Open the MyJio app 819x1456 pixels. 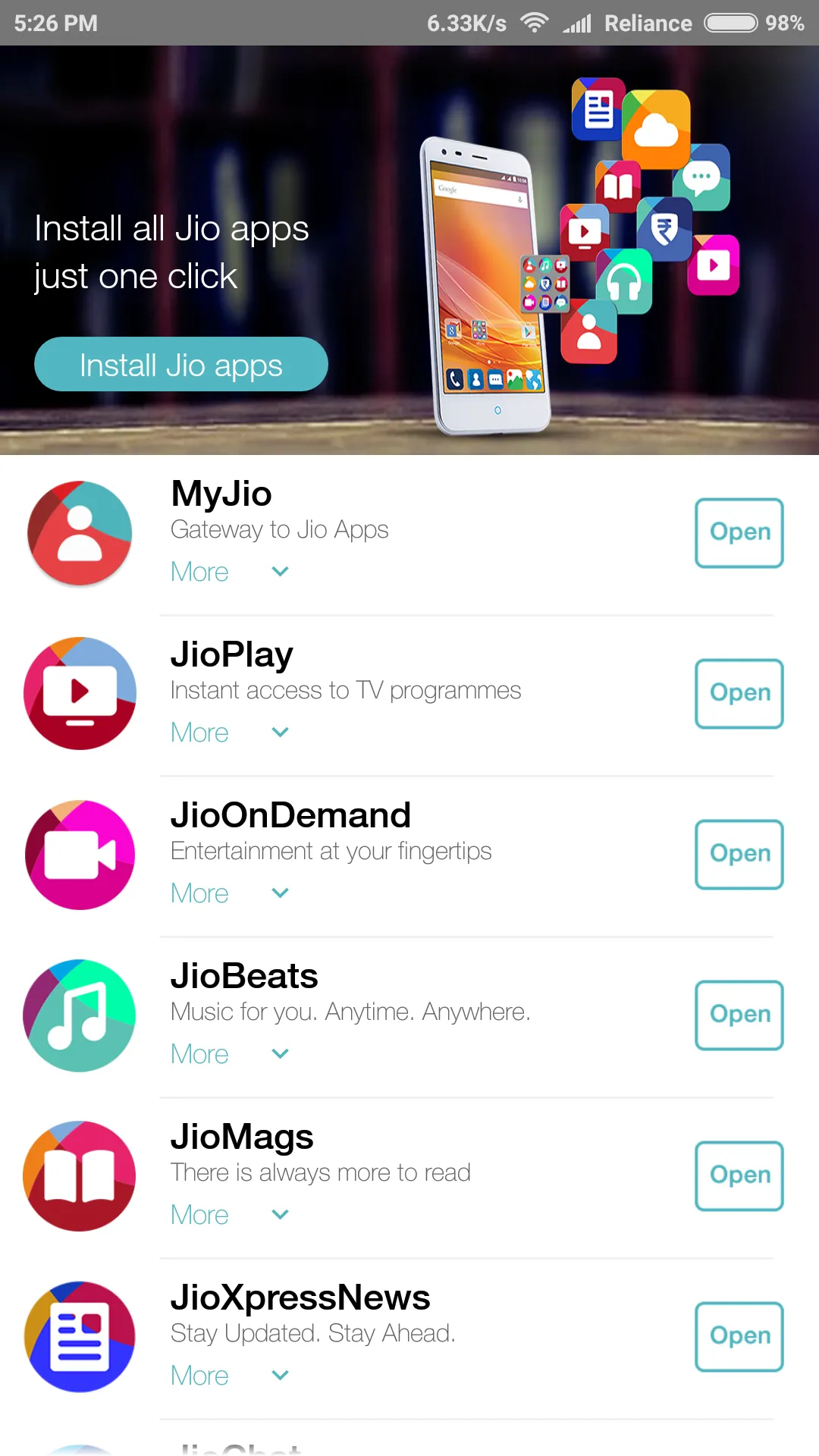[739, 532]
